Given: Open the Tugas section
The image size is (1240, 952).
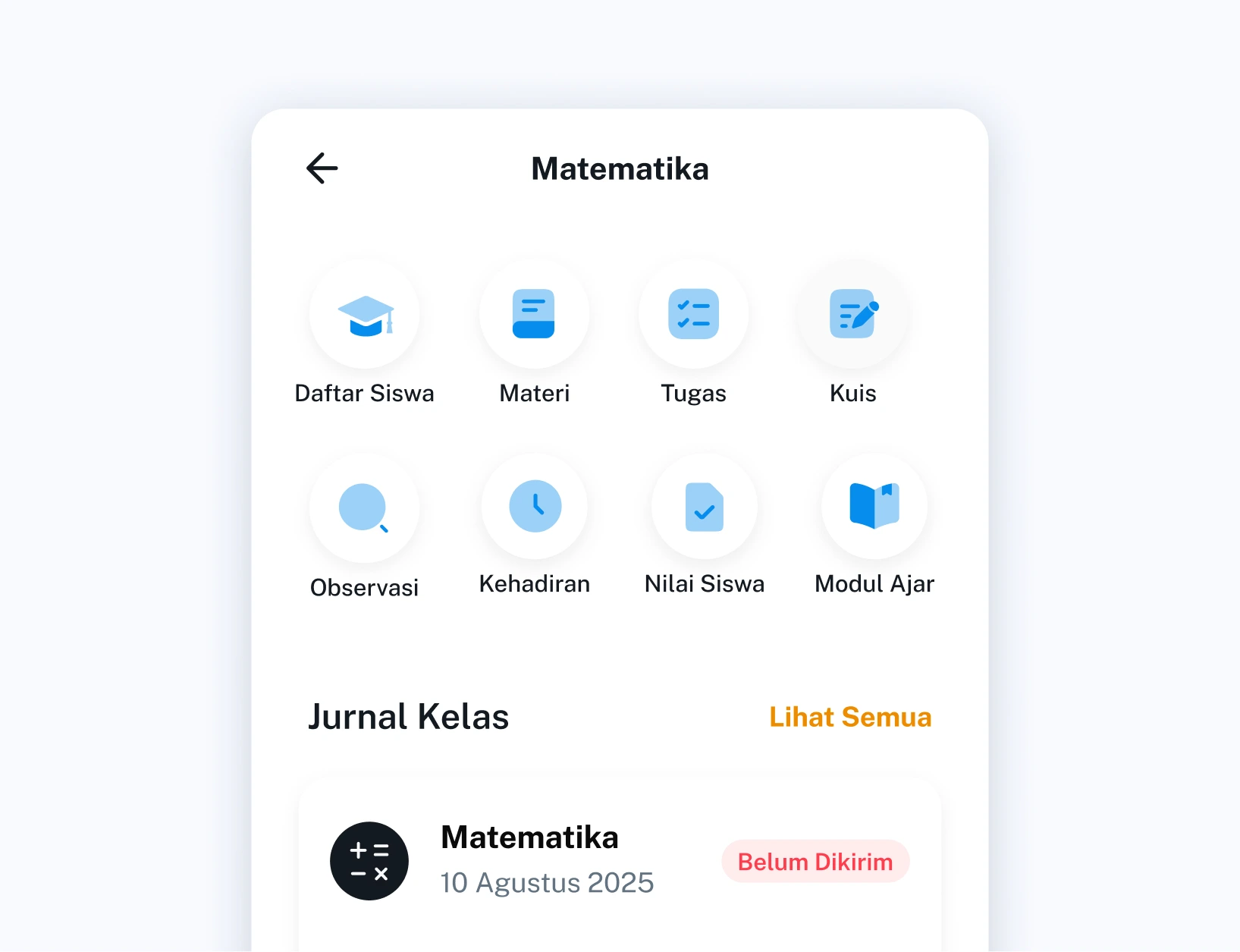Looking at the screenshot, I should (693, 315).
